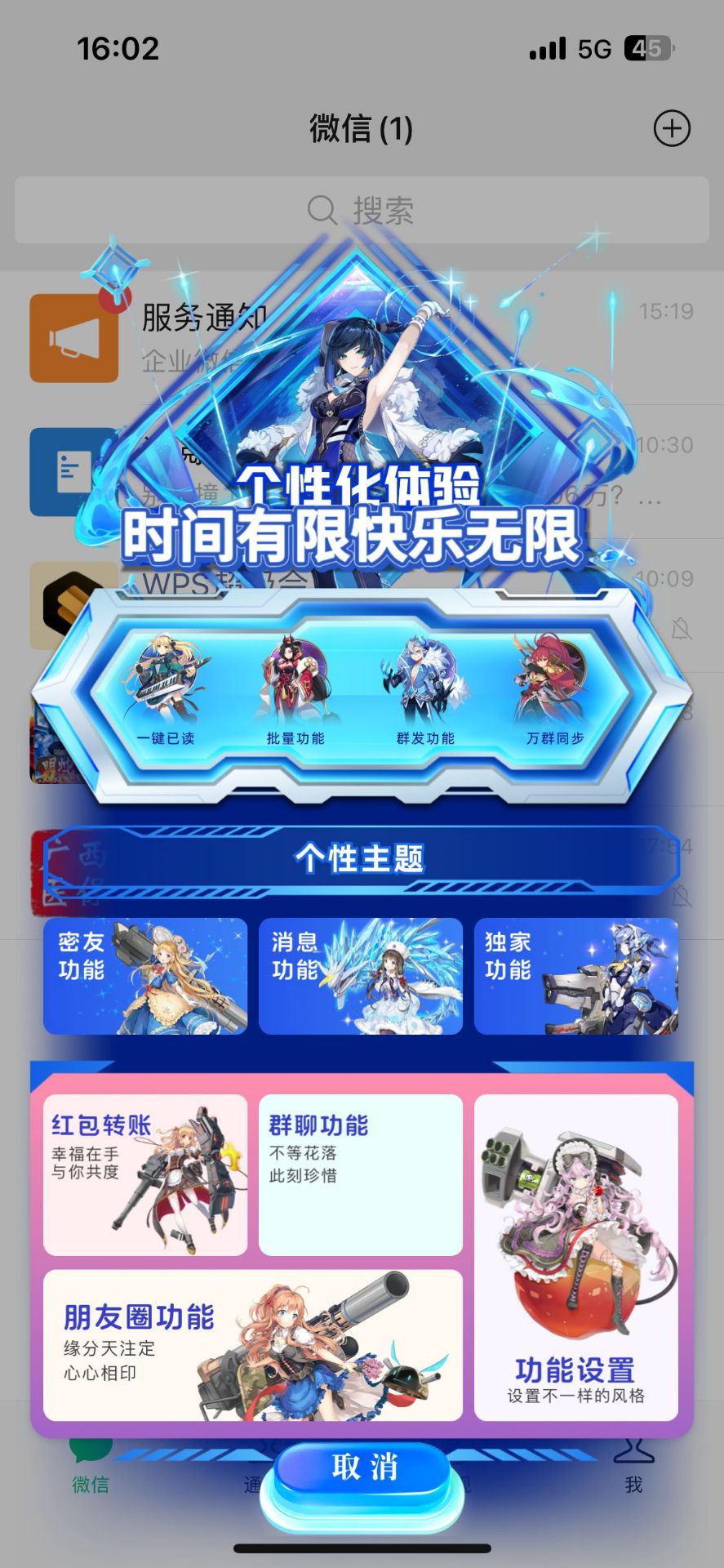The image size is (724, 1568).
Task: Open the 消息功能 card
Action: pos(361,976)
